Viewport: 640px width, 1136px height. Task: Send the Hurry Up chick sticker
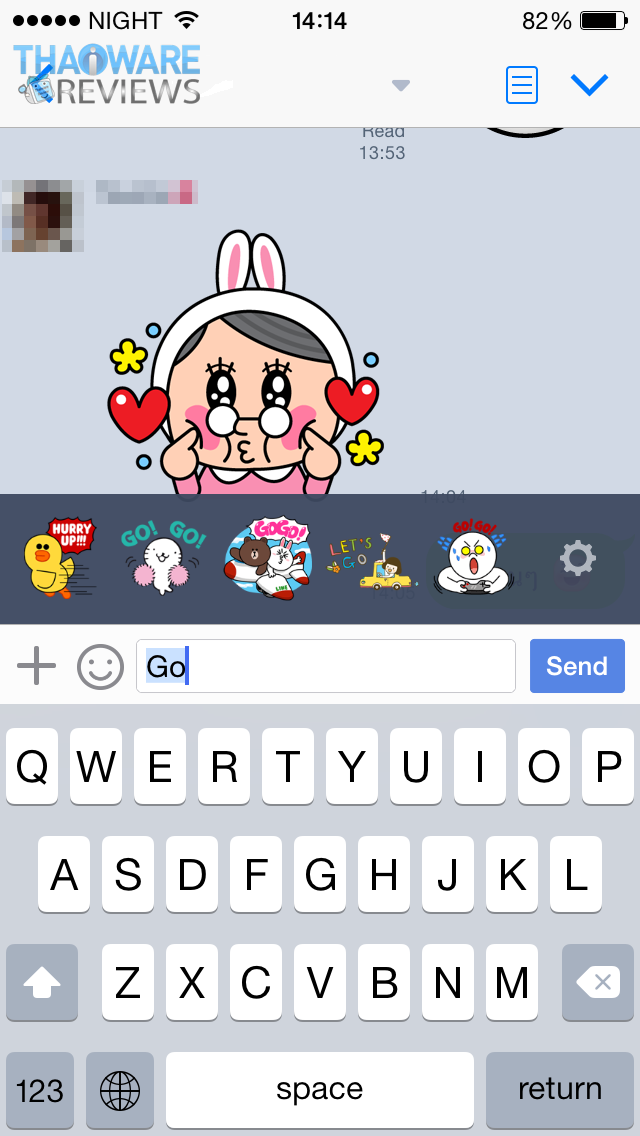(x=56, y=559)
